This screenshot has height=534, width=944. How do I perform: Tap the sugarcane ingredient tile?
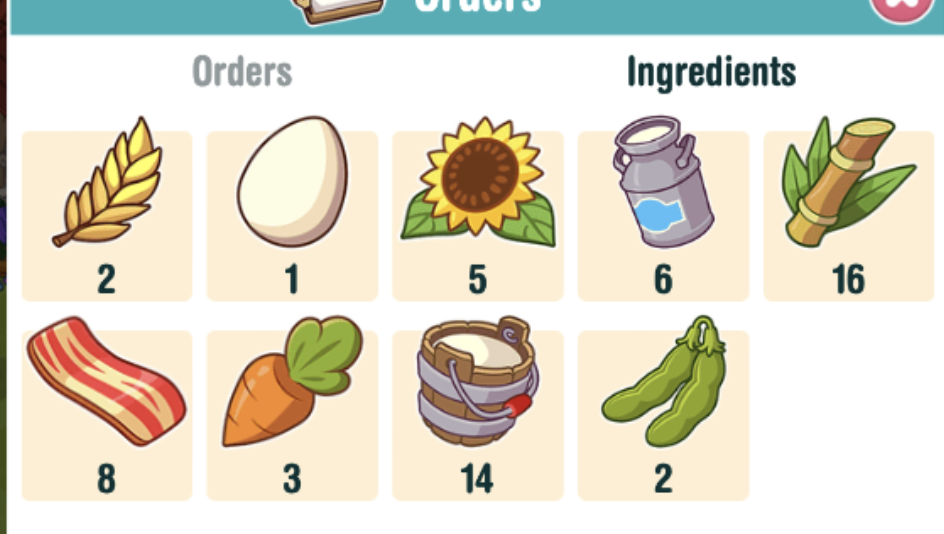tap(848, 215)
